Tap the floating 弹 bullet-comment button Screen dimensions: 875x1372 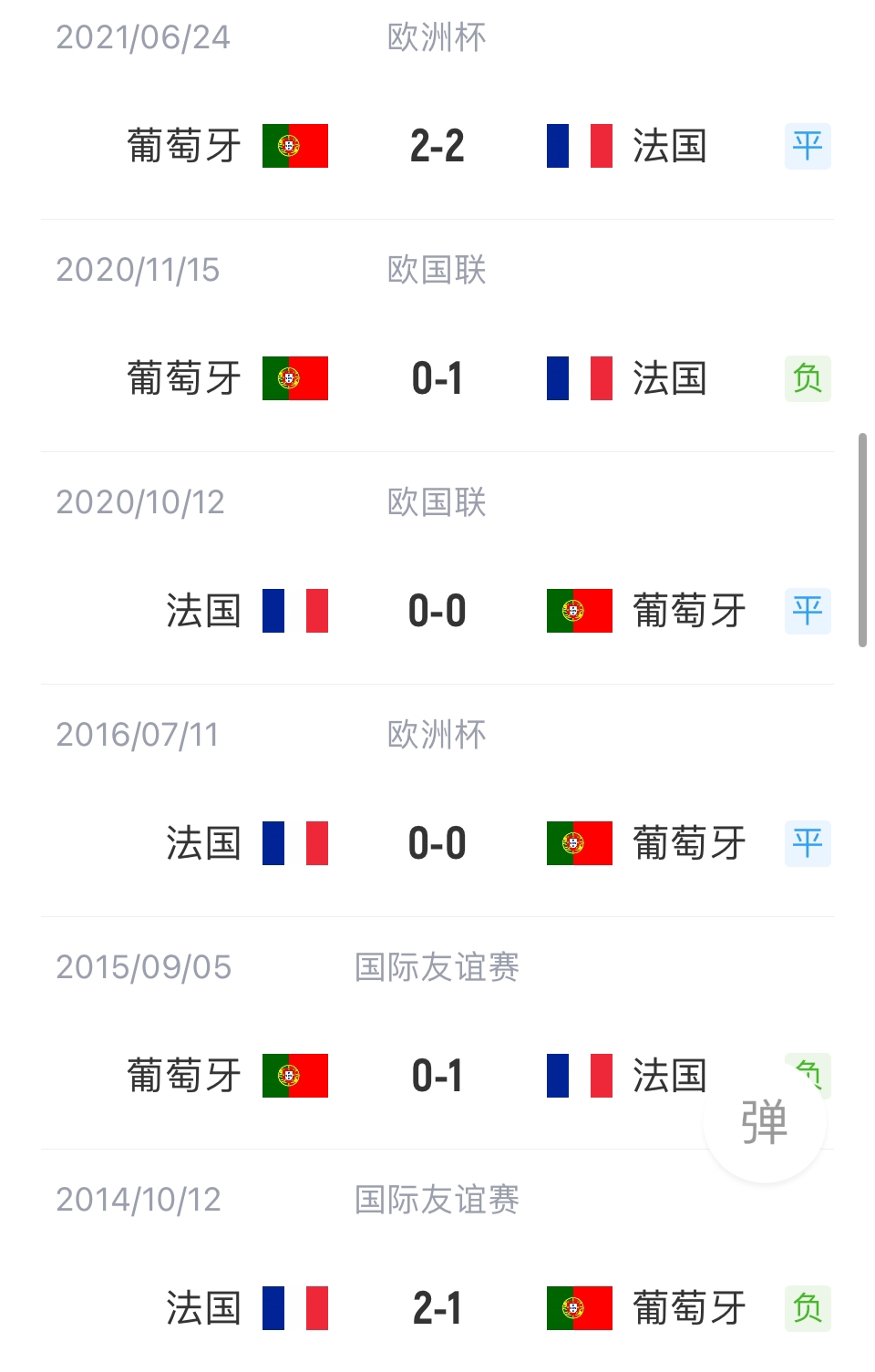click(x=764, y=1121)
